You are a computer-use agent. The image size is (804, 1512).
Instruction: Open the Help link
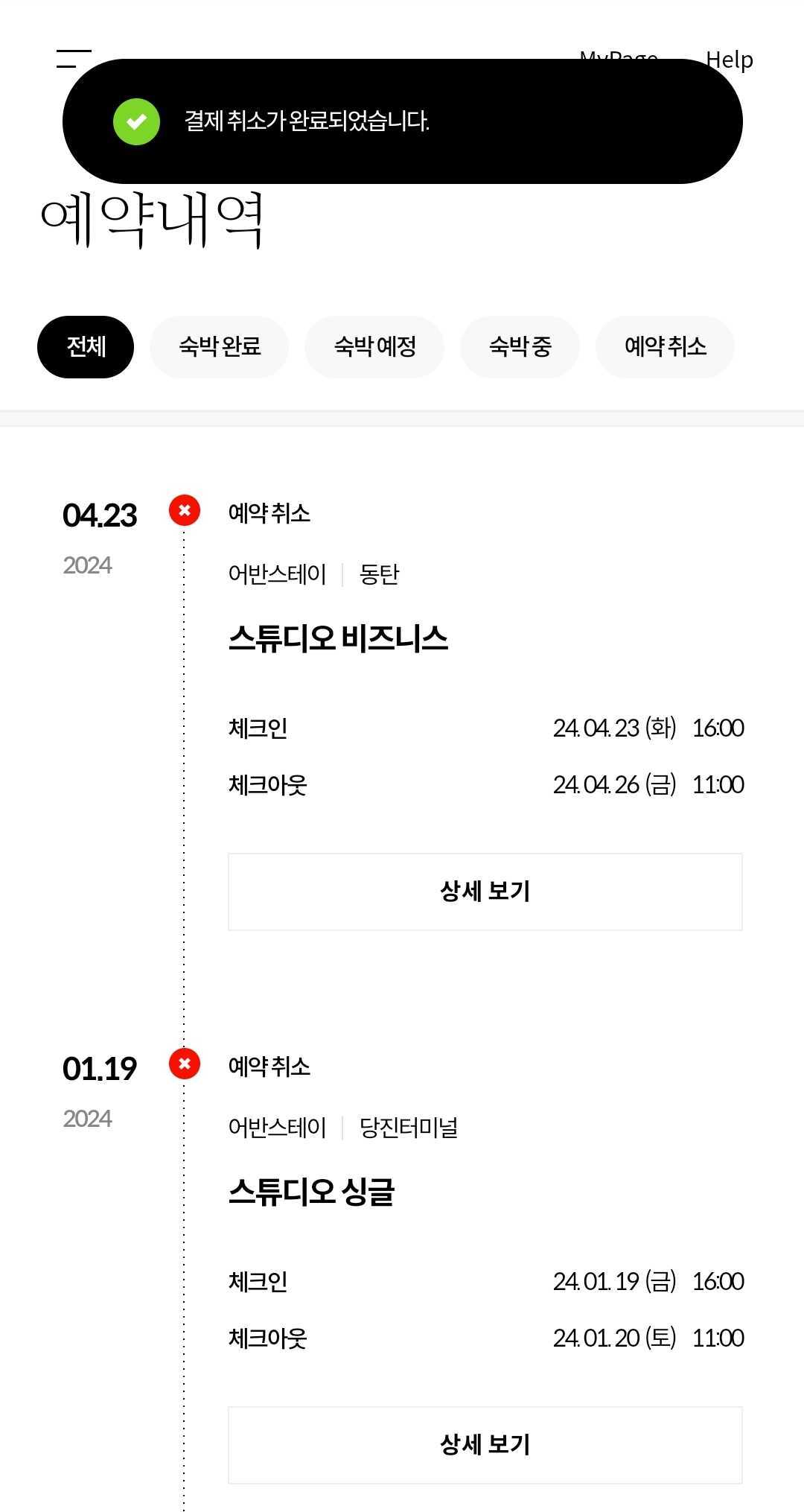click(x=728, y=58)
